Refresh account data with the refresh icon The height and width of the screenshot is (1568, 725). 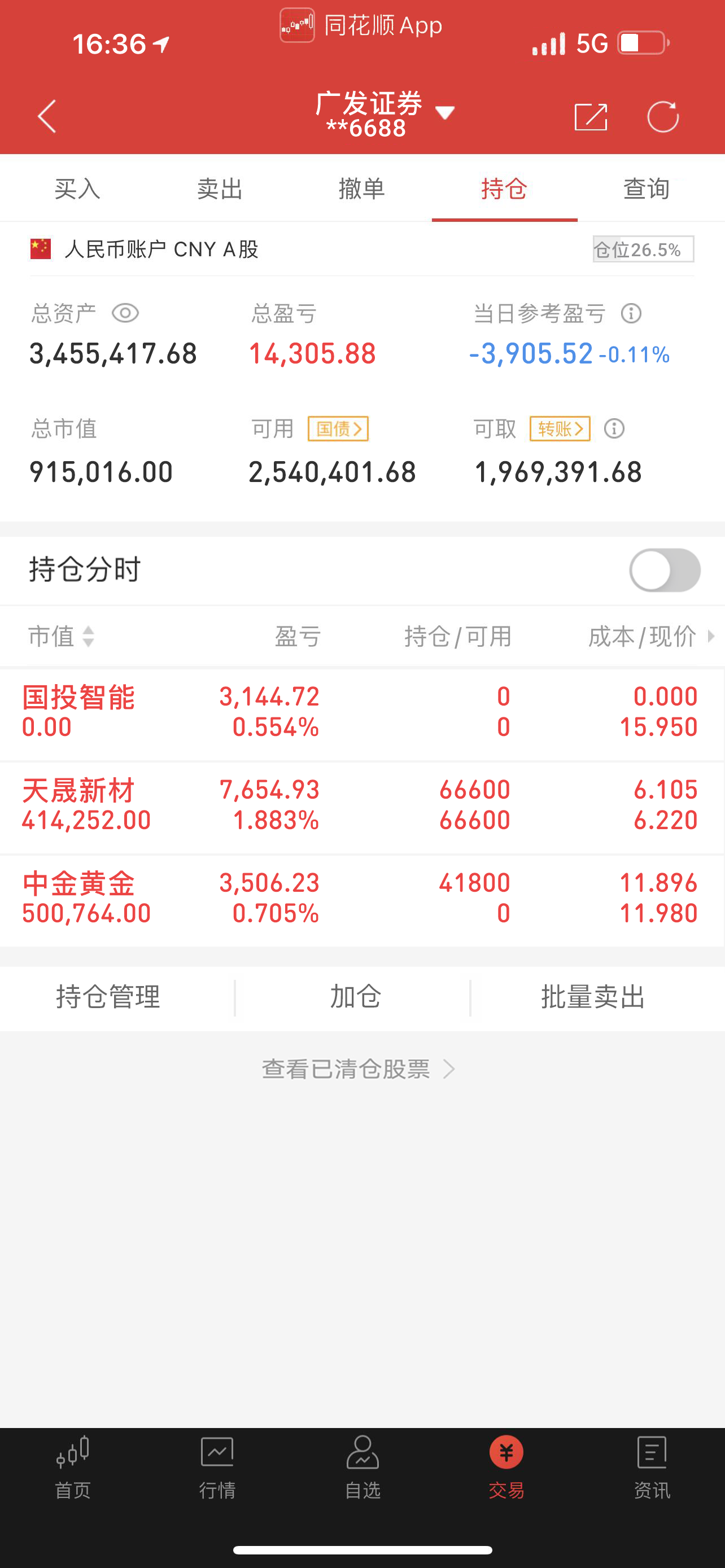coord(663,117)
